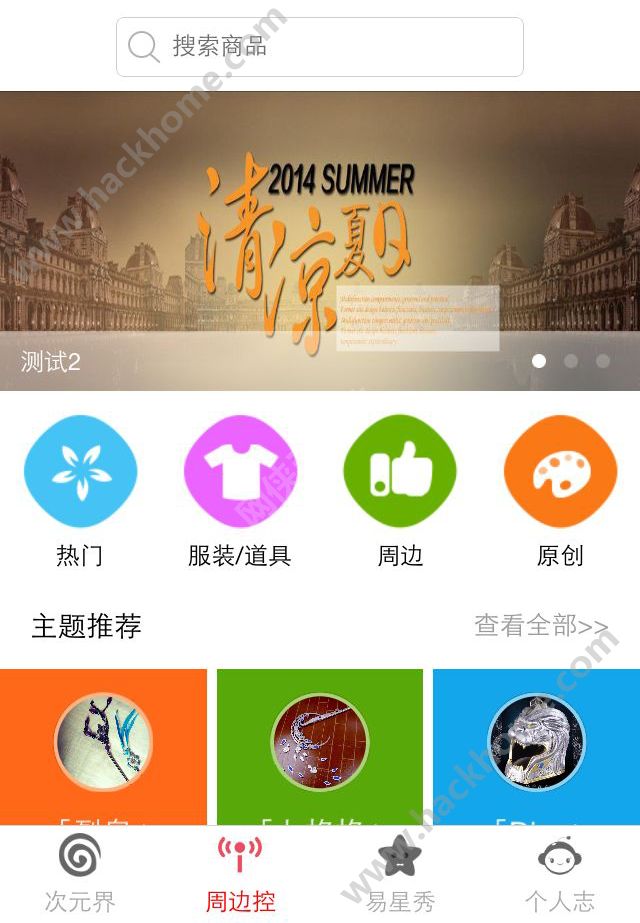640x923 pixels.
Task: Open the orange theme card with hairpin
Action: (x=103, y=745)
